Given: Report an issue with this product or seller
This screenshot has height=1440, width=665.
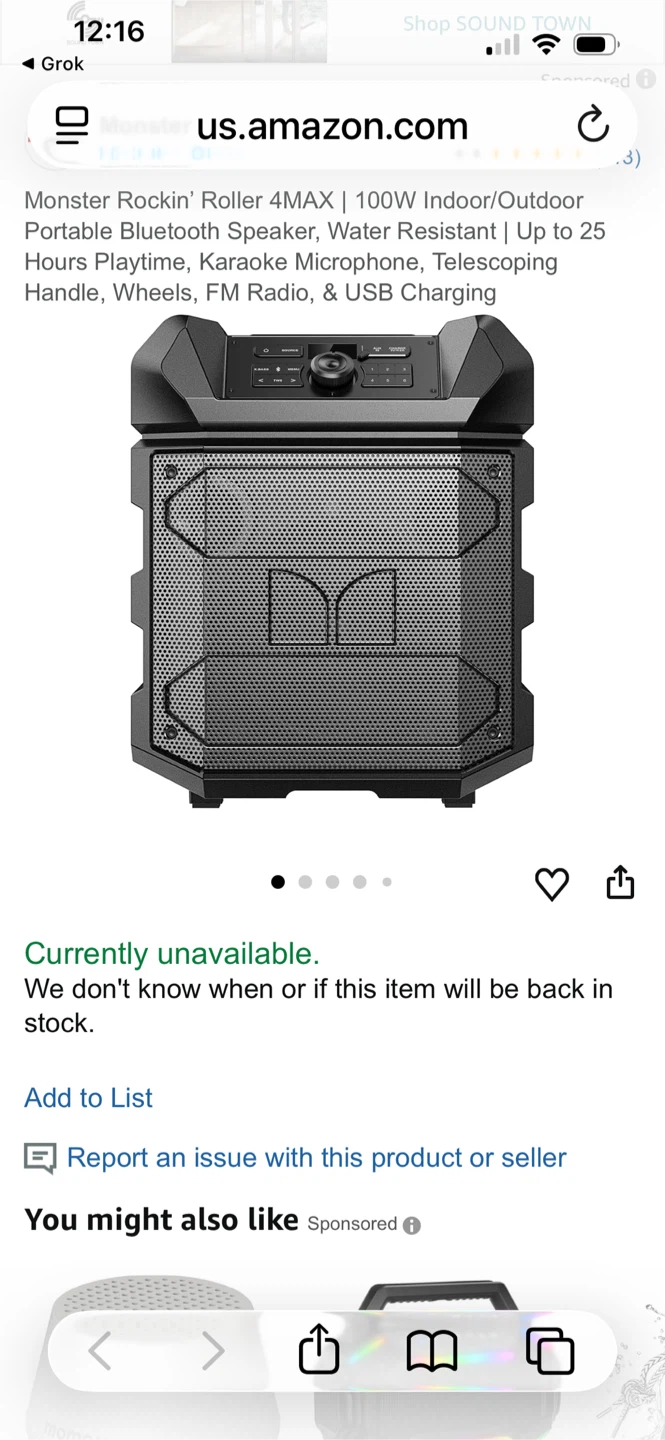Looking at the screenshot, I should [316, 1157].
